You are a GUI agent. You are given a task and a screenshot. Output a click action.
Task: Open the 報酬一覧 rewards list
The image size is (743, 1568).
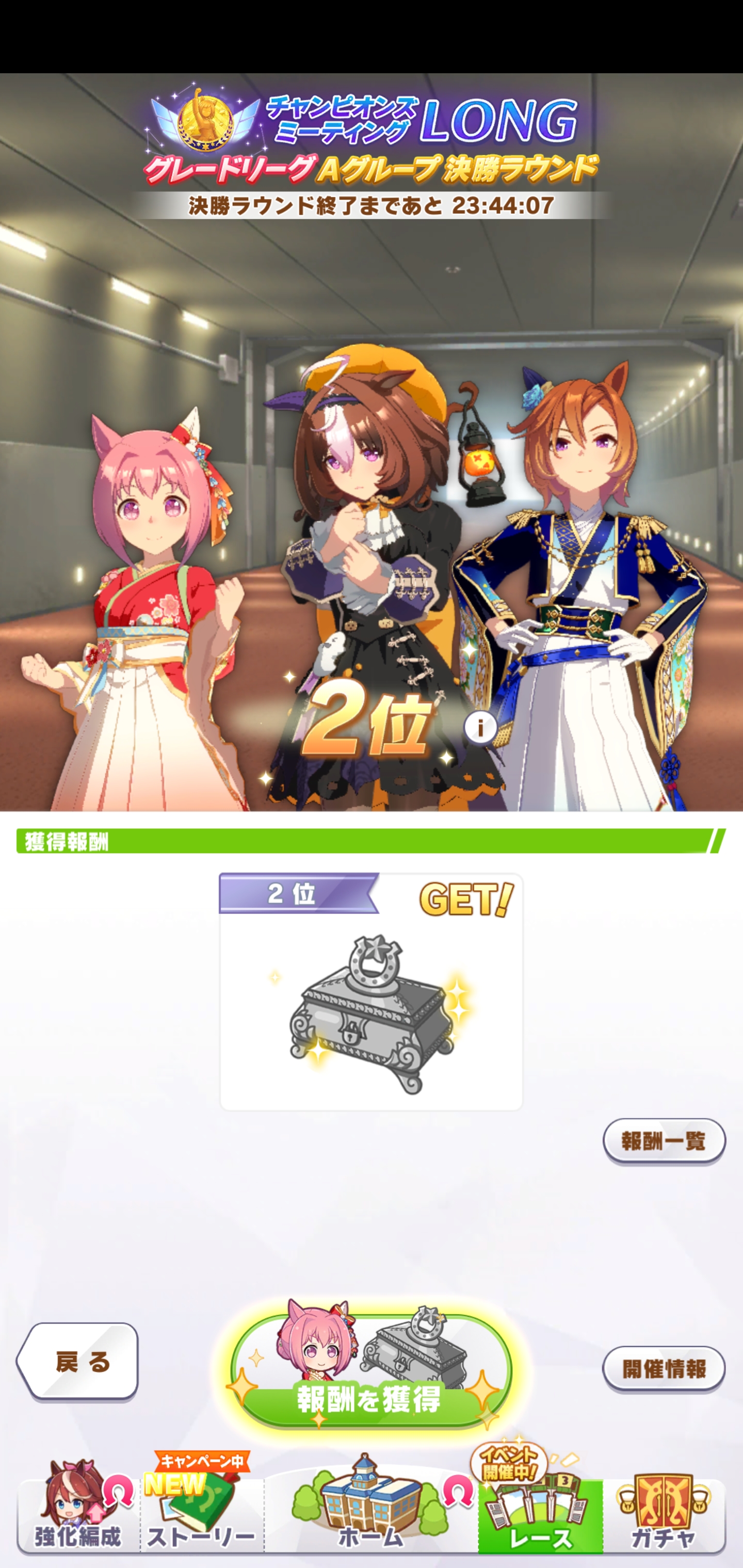tap(663, 1141)
